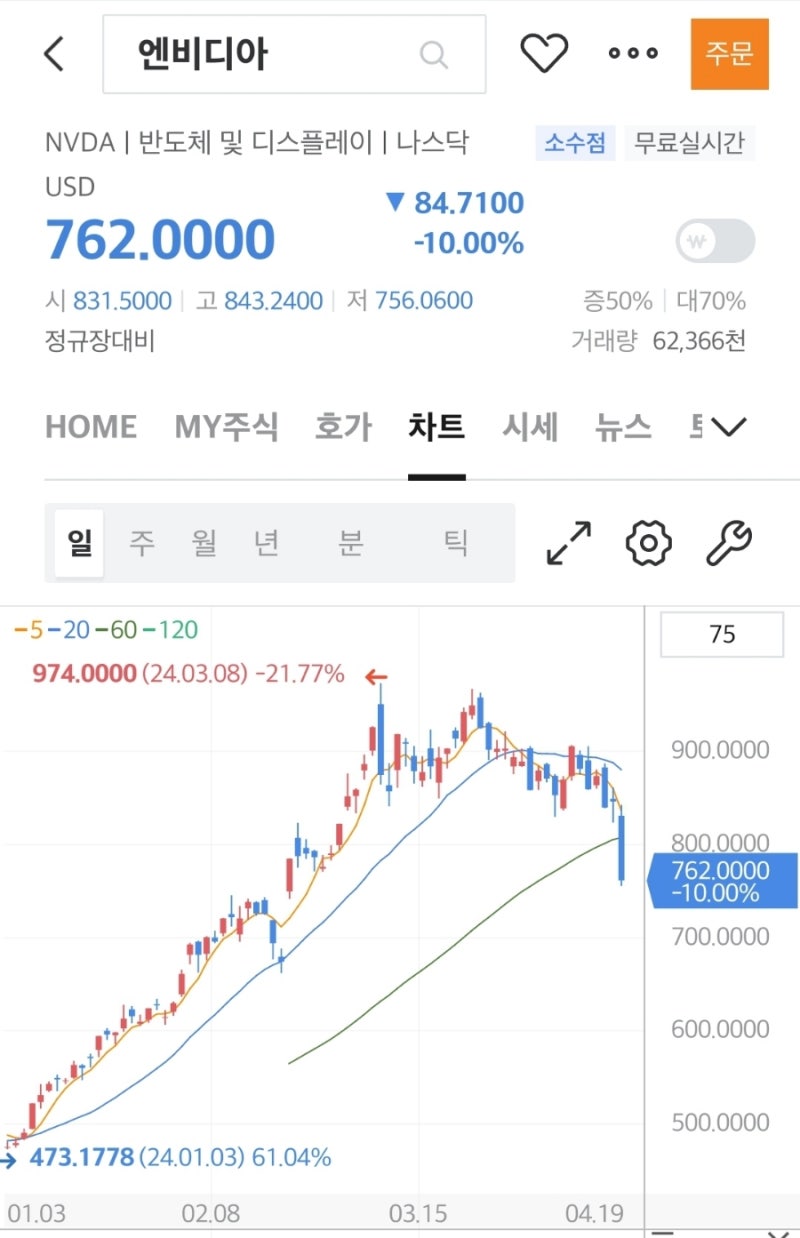Tap the heart icon to favorite NVIDIA
The width and height of the screenshot is (800, 1238).
543,53
